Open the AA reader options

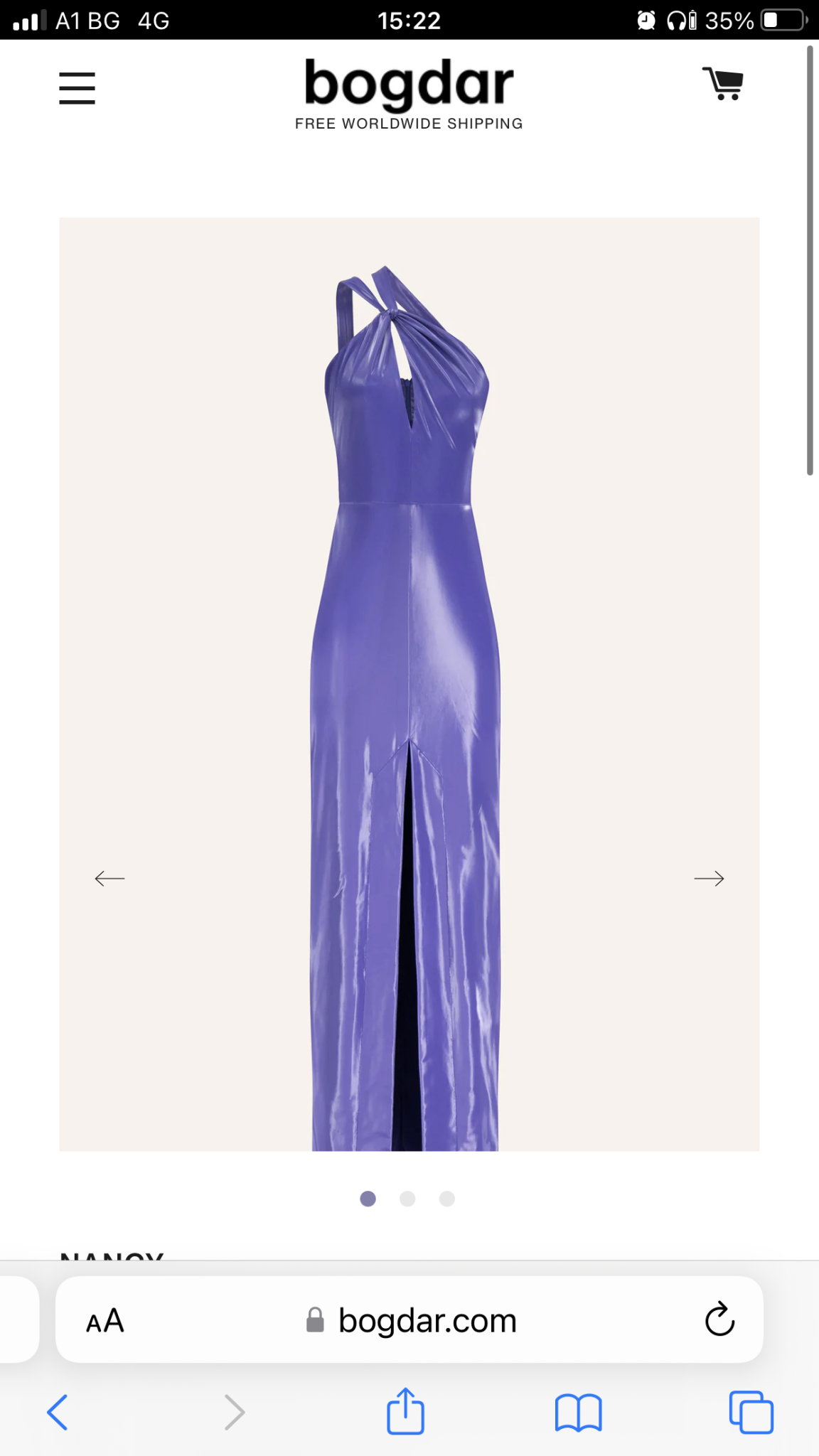tap(105, 1322)
